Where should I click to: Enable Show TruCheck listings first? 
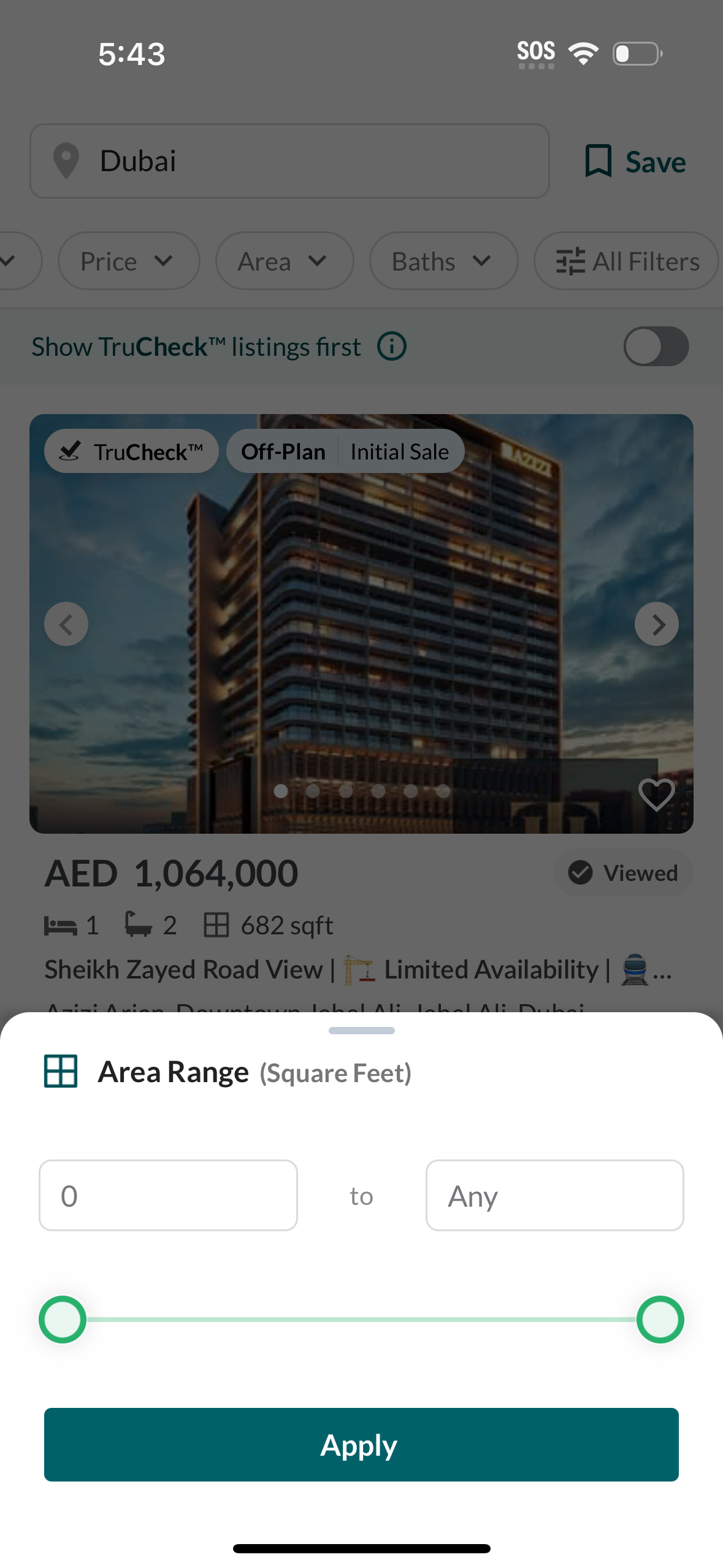point(656,346)
